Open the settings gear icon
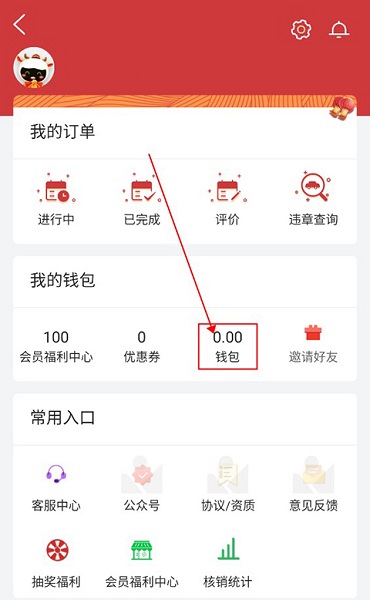 tap(301, 29)
